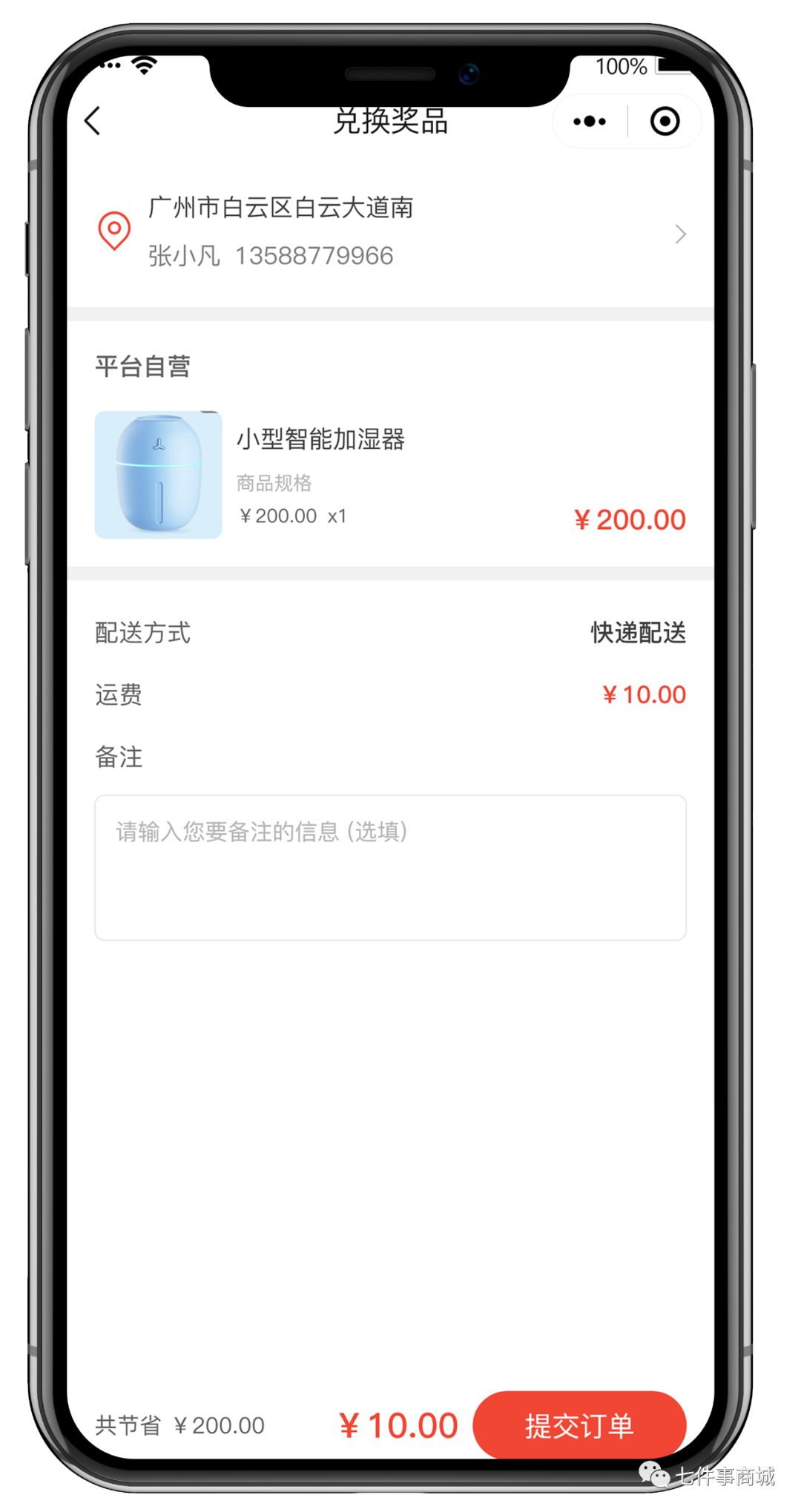
Task: Open the mini-program three-dot menu
Action: 590,121
